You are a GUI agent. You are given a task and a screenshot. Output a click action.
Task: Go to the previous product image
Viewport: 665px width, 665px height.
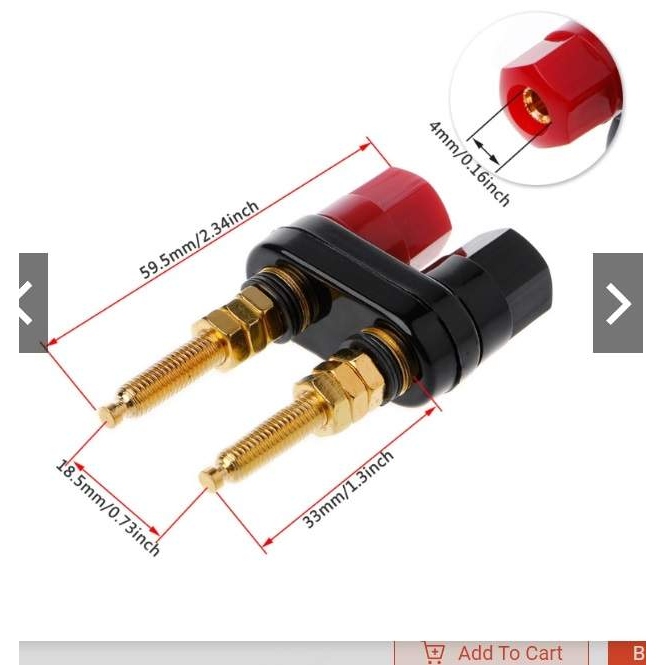33,303
